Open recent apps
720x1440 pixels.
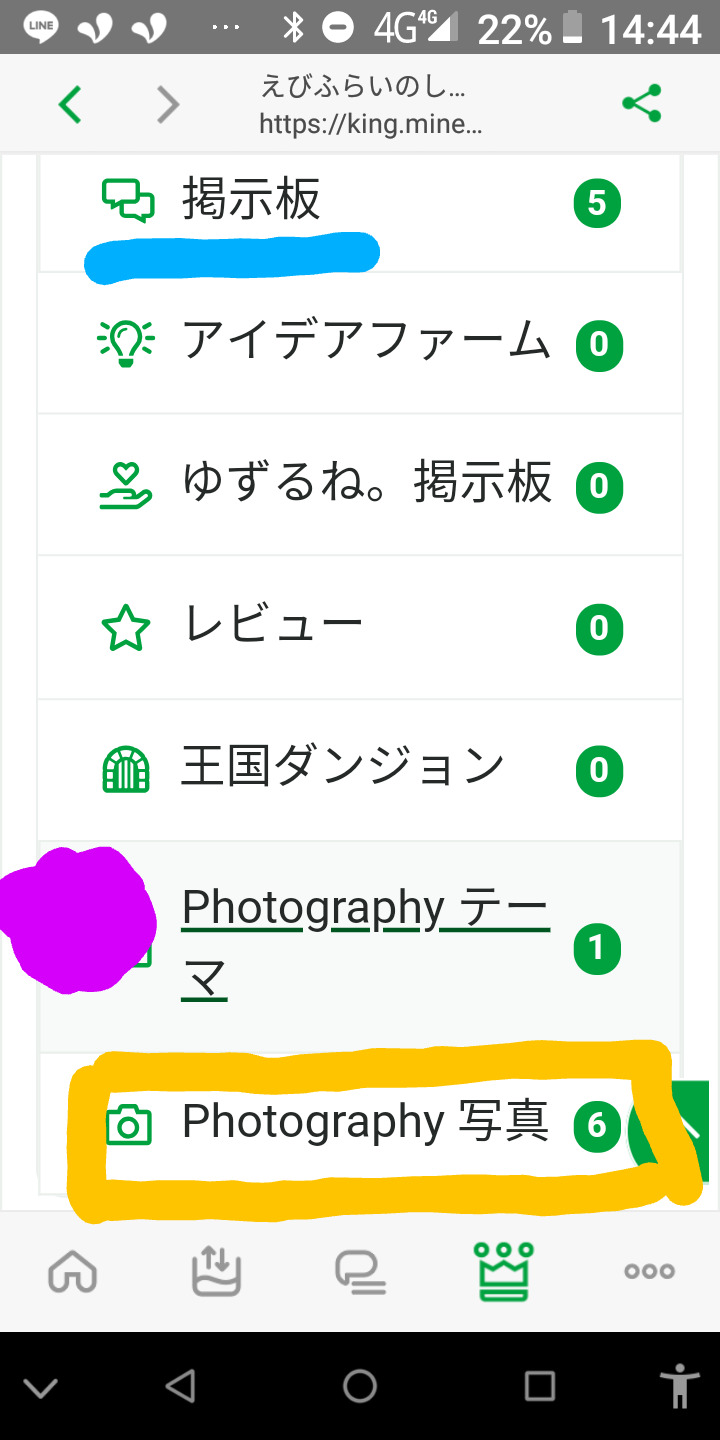pos(539,1386)
